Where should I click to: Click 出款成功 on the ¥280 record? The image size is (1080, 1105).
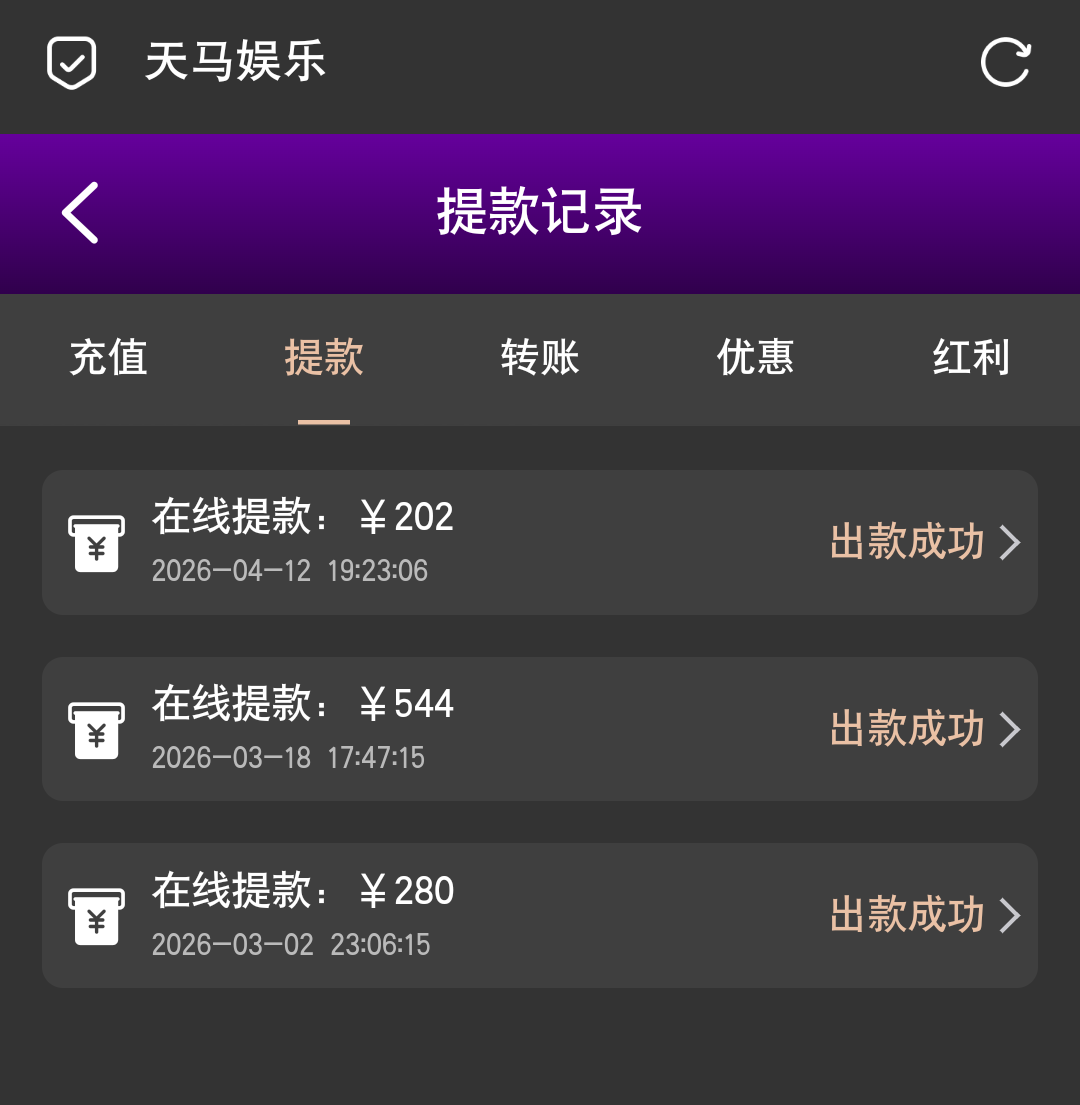(905, 915)
